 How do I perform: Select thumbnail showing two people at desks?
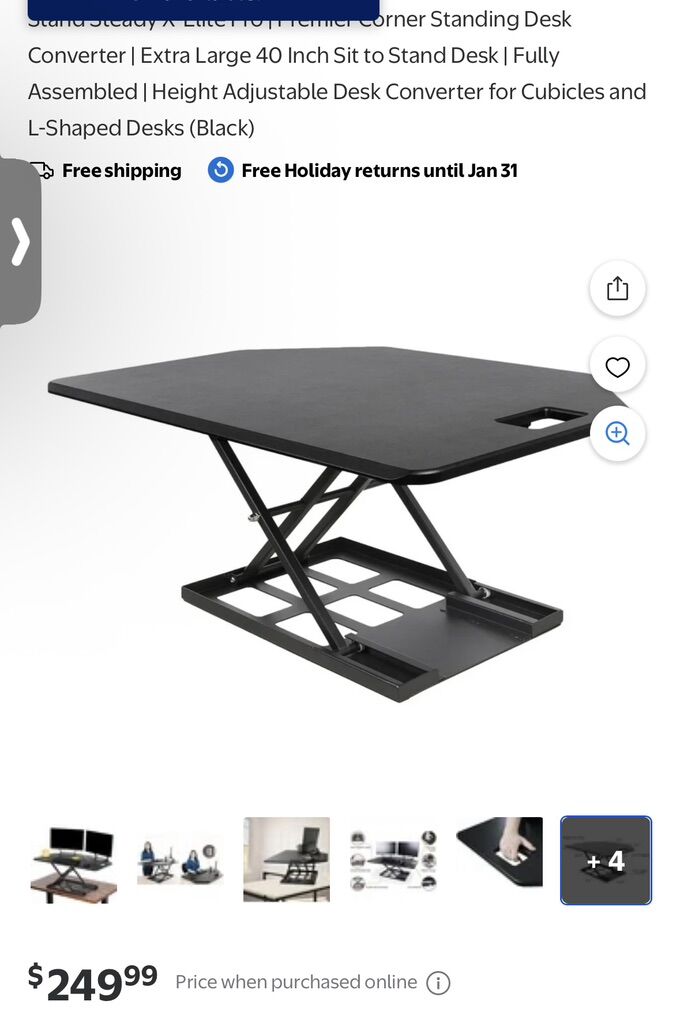tap(180, 860)
